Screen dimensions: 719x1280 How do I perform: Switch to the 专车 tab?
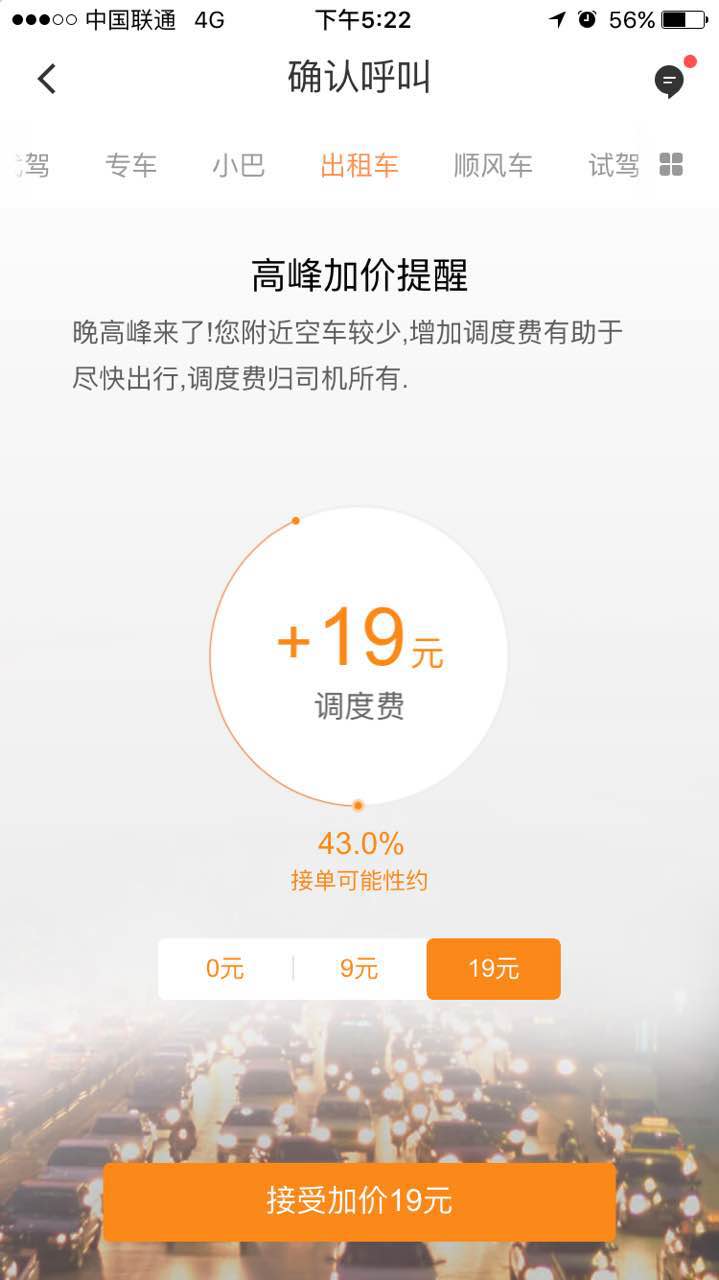coord(131,165)
